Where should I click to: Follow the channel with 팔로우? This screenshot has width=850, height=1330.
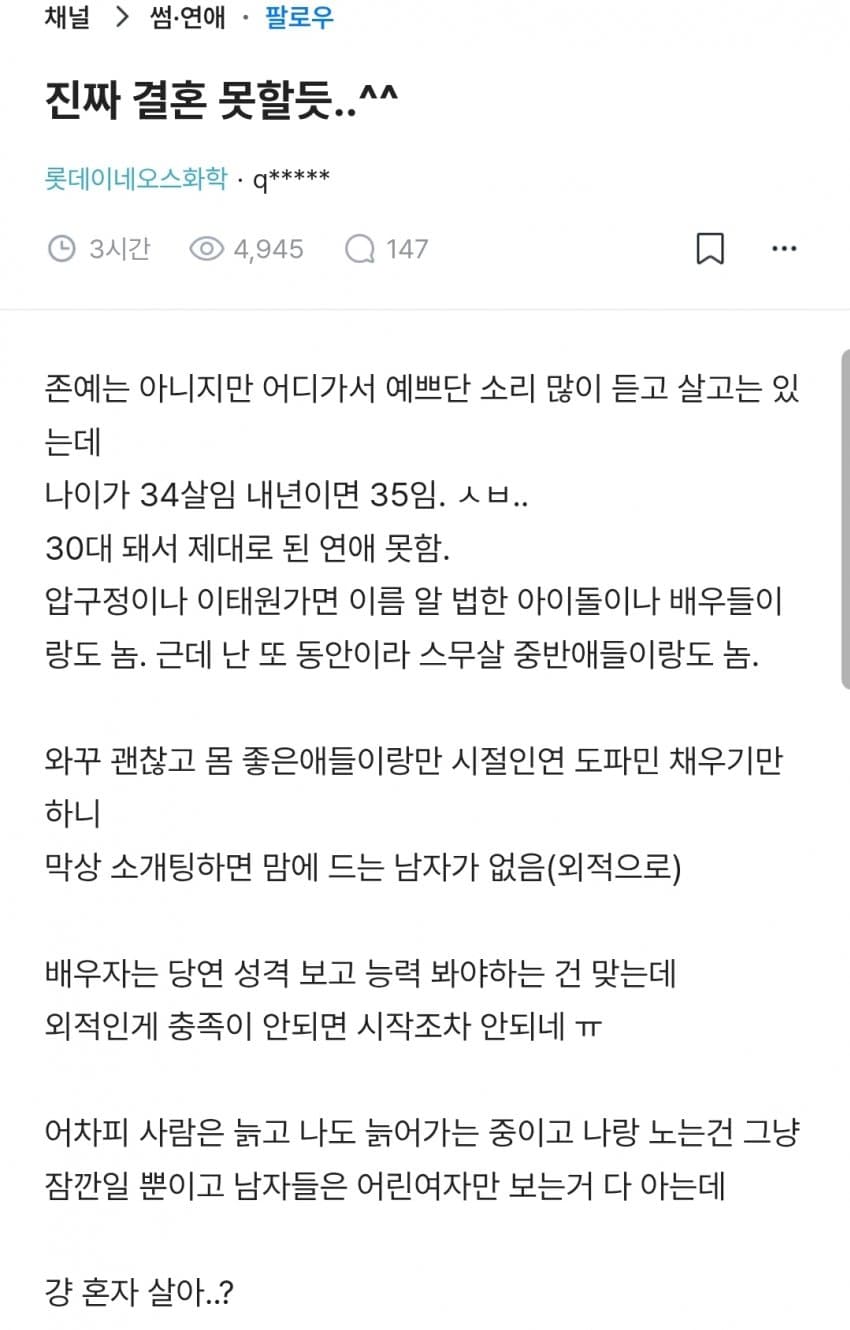(299, 17)
